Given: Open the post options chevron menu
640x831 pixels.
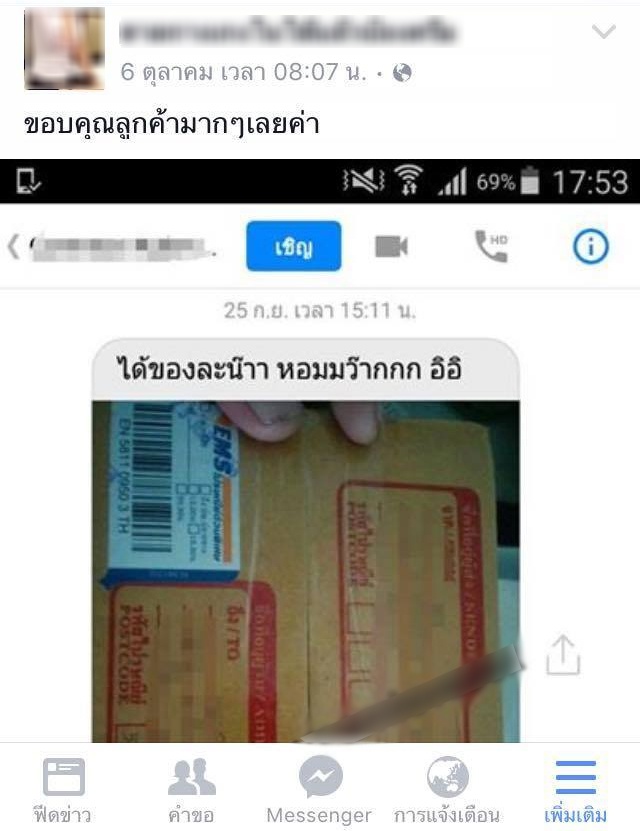Looking at the screenshot, I should [x=604, y=32].
